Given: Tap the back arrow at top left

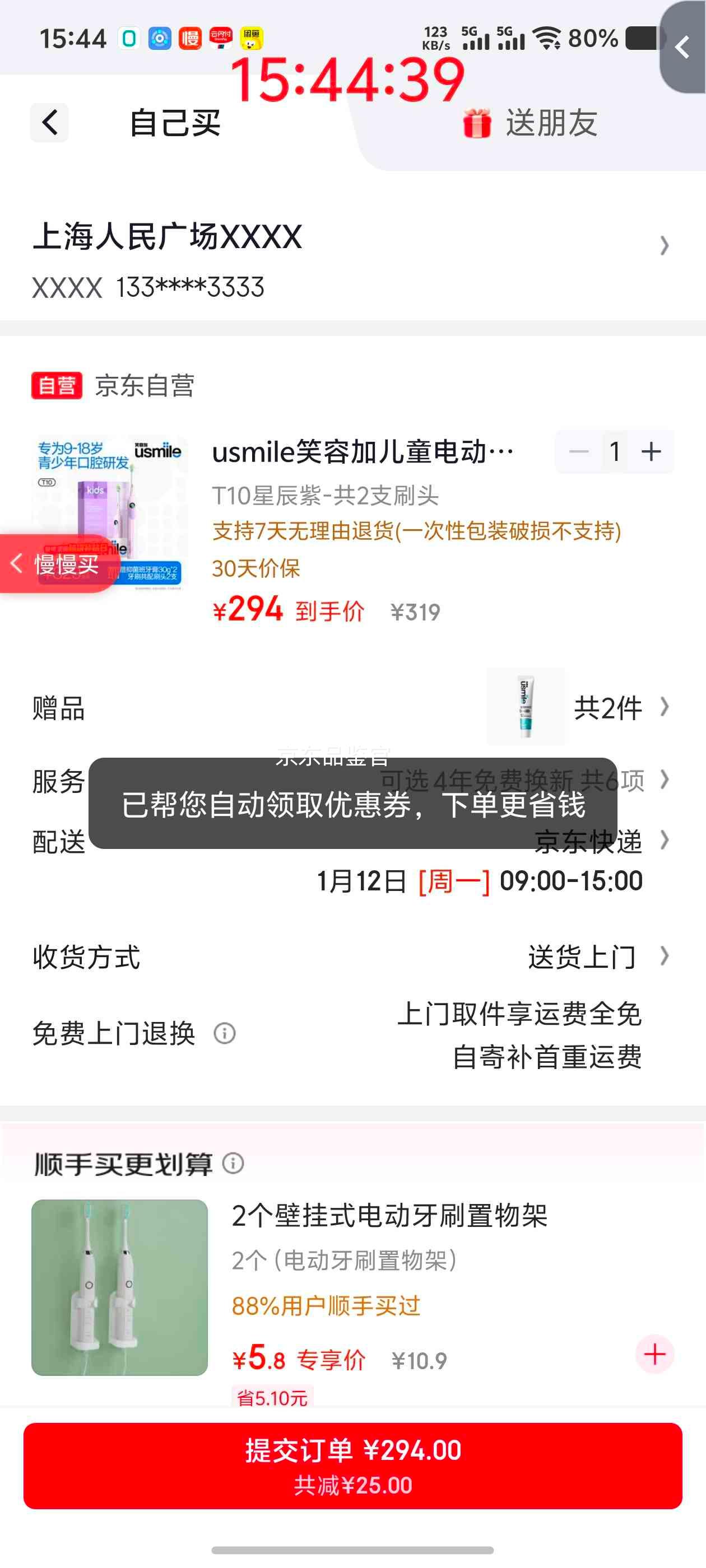Looking at the screenshot, I should [48, 123].
